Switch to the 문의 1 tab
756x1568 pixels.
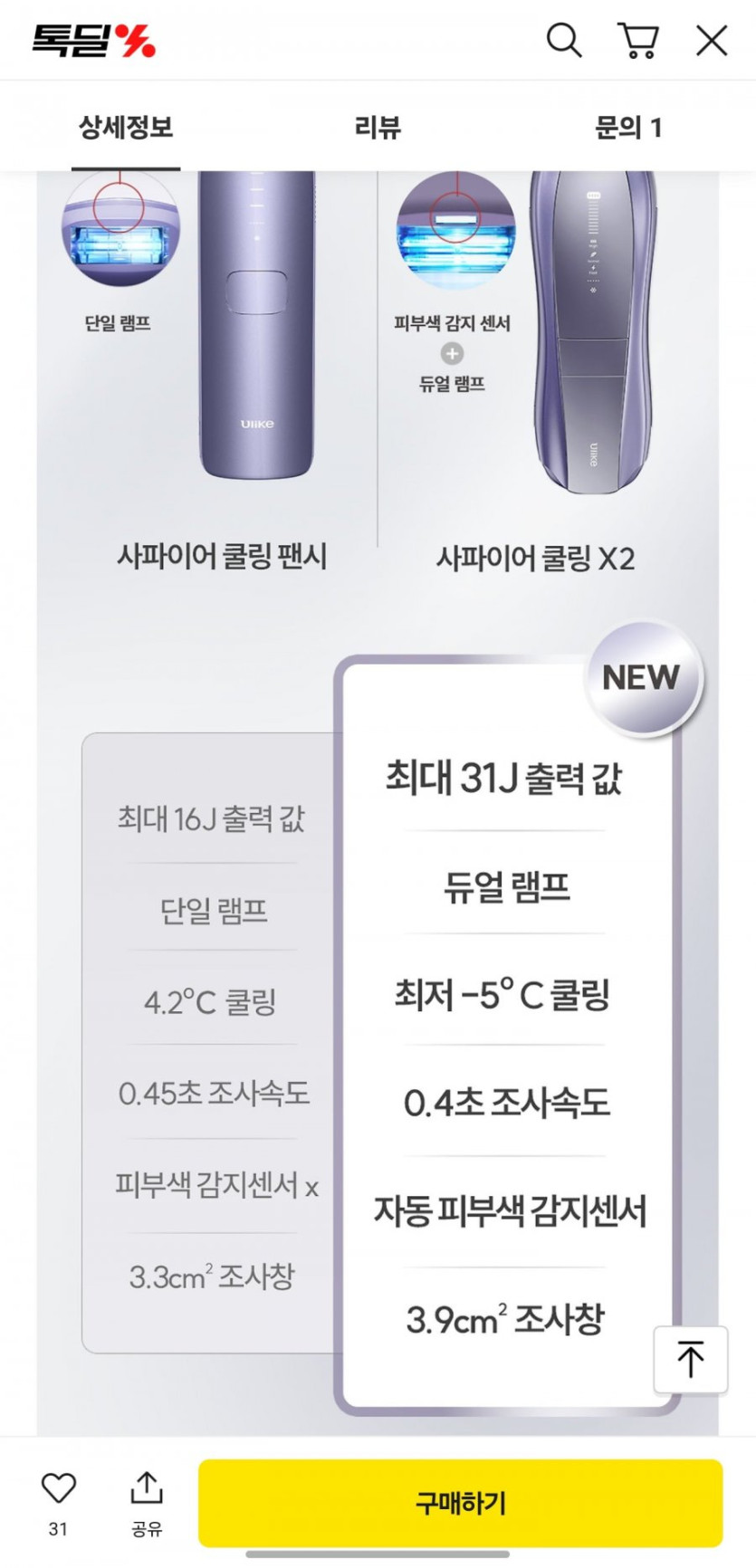pyautogui.click(x=628, y=128)
